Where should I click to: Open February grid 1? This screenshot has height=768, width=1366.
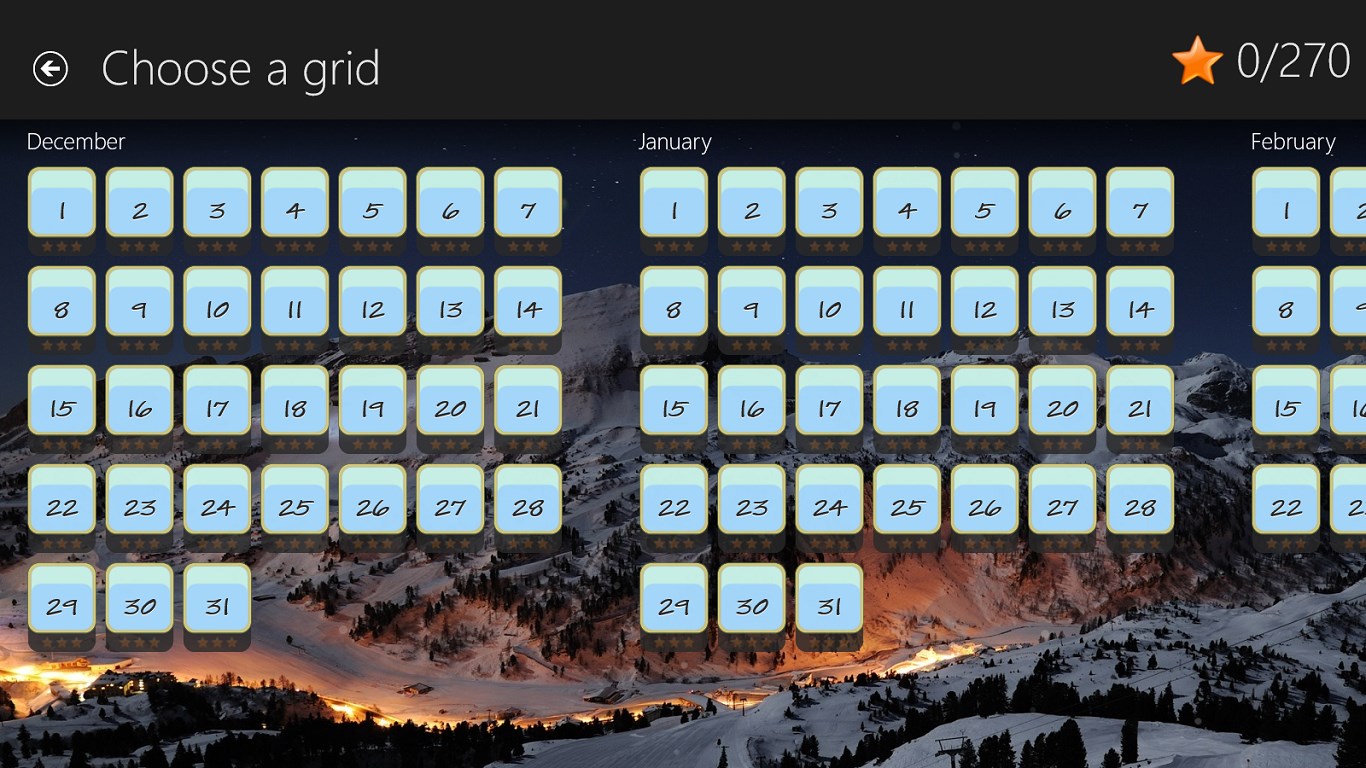point(1286,203)
